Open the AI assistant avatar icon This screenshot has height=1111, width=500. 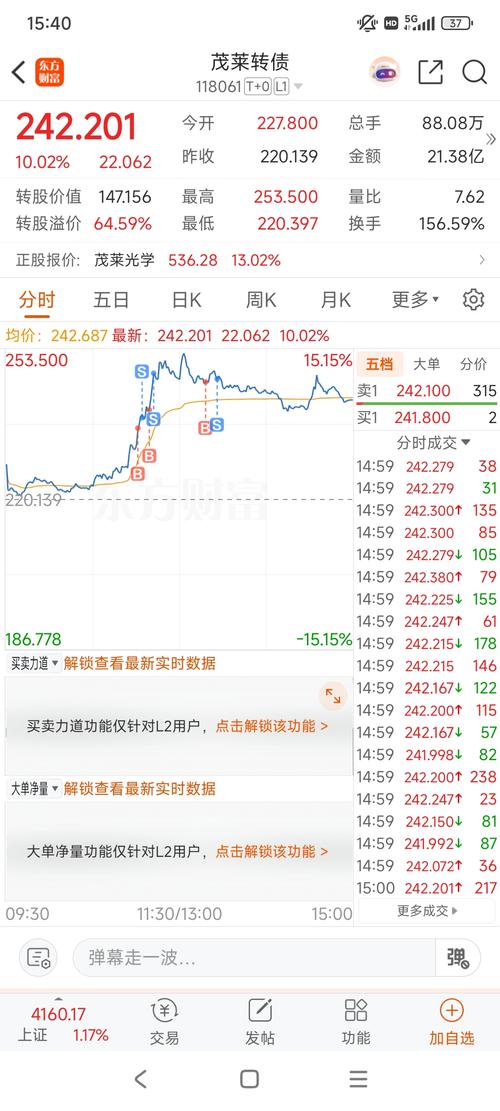[x=385, y=72]
